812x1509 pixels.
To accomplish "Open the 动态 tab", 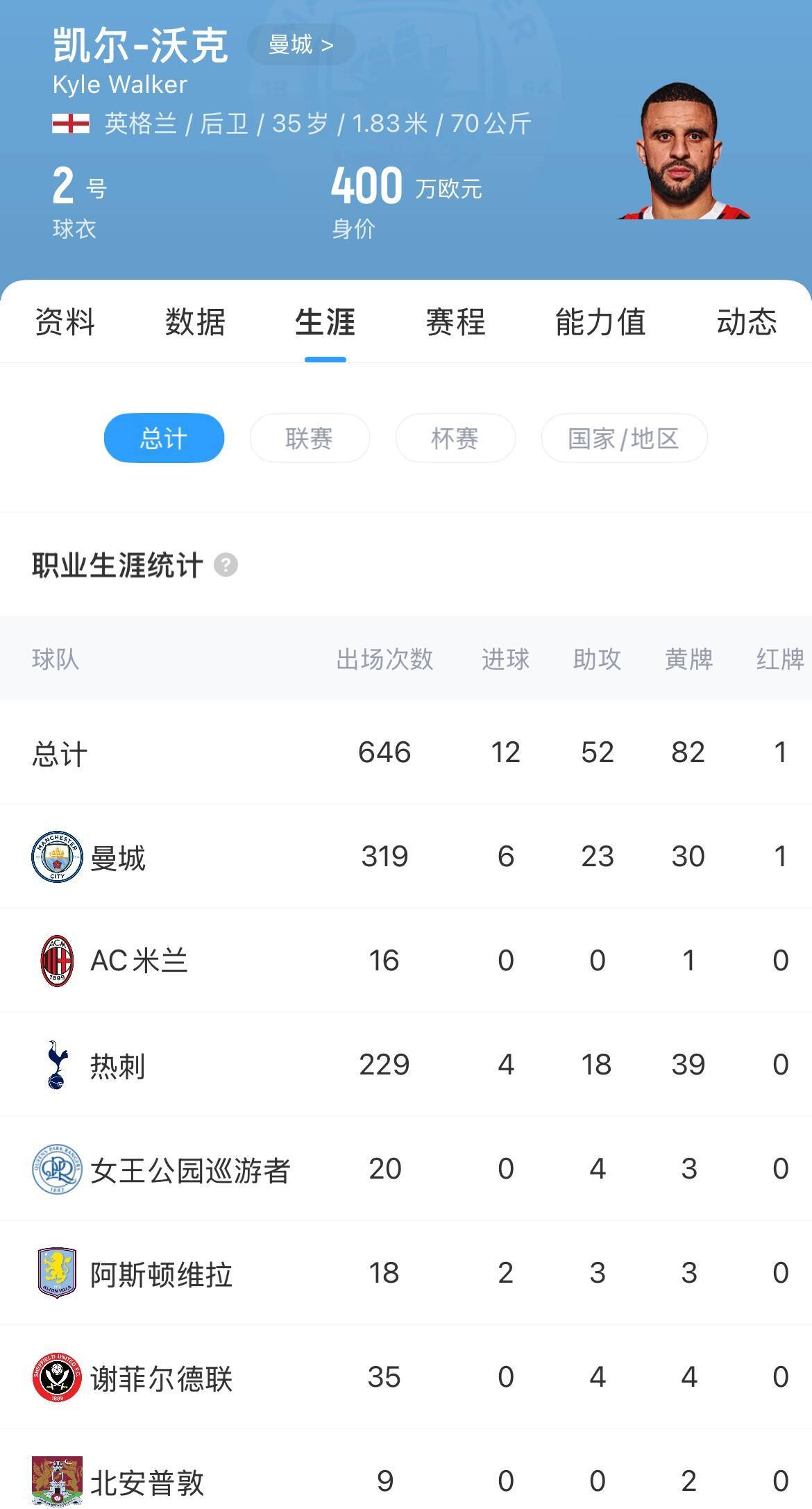I will click(x=747, y=321).
